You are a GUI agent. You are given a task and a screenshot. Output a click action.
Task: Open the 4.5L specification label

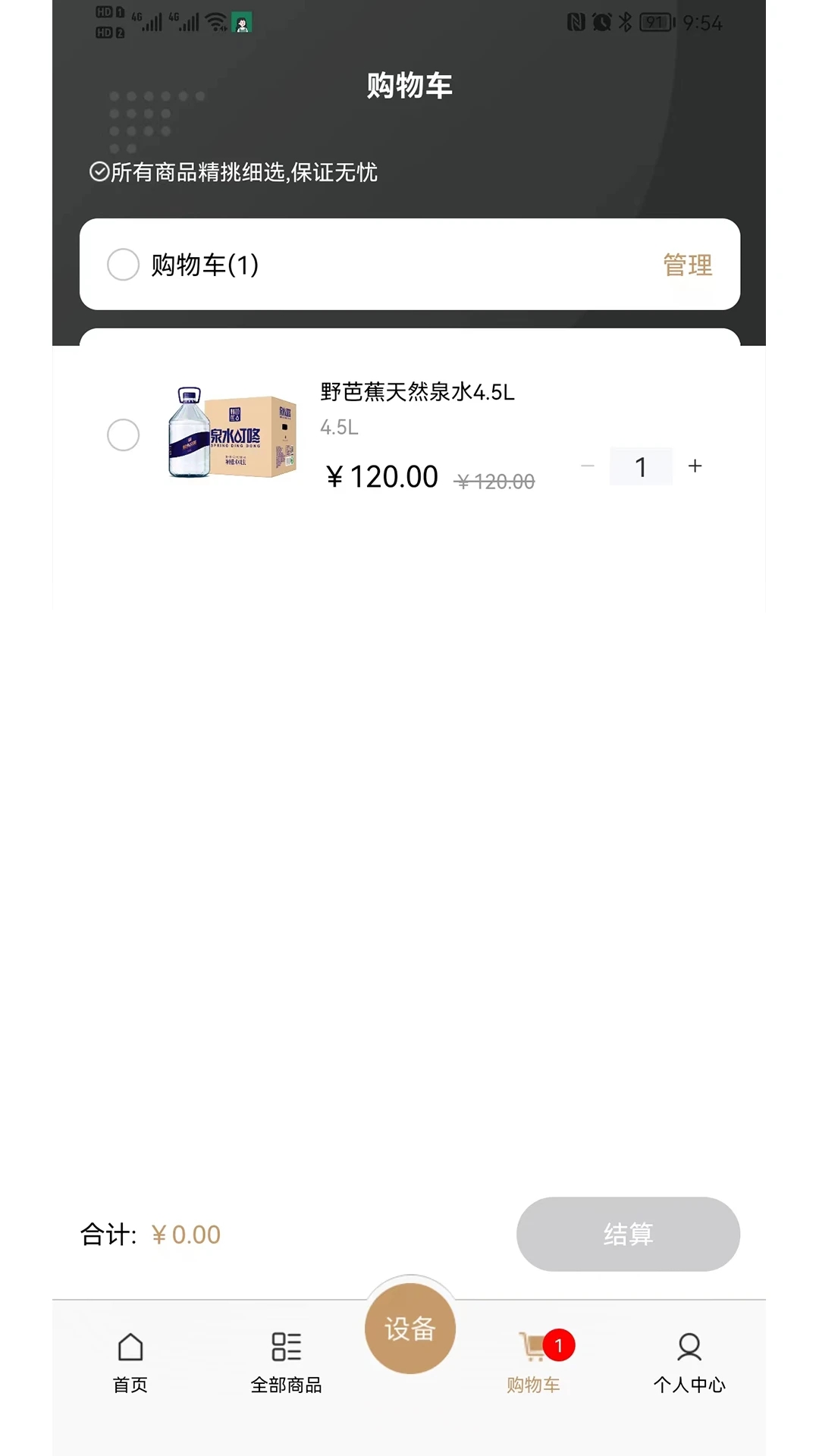(337, 428)
